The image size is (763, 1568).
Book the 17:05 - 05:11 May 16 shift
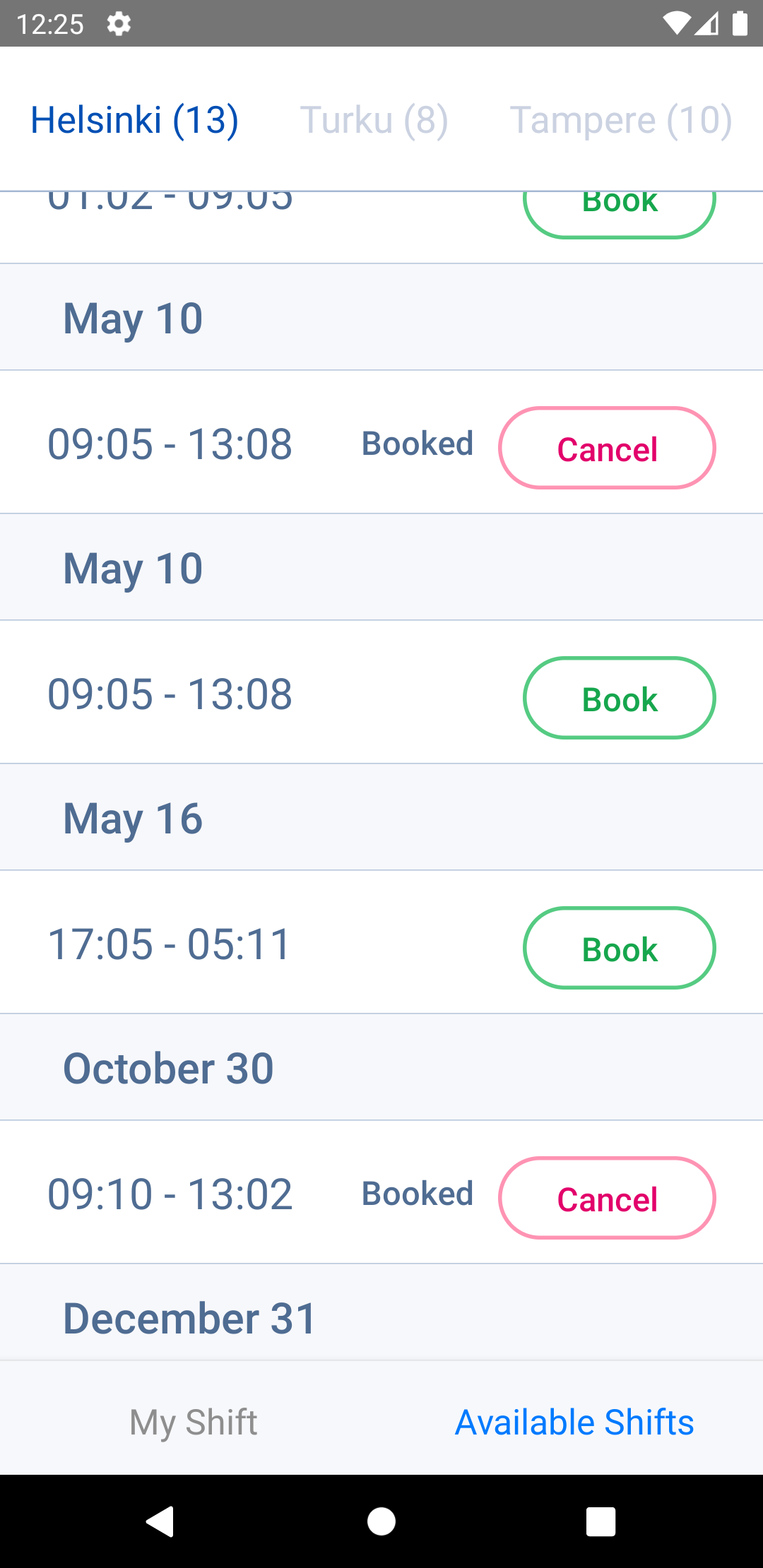pos(619,948)
